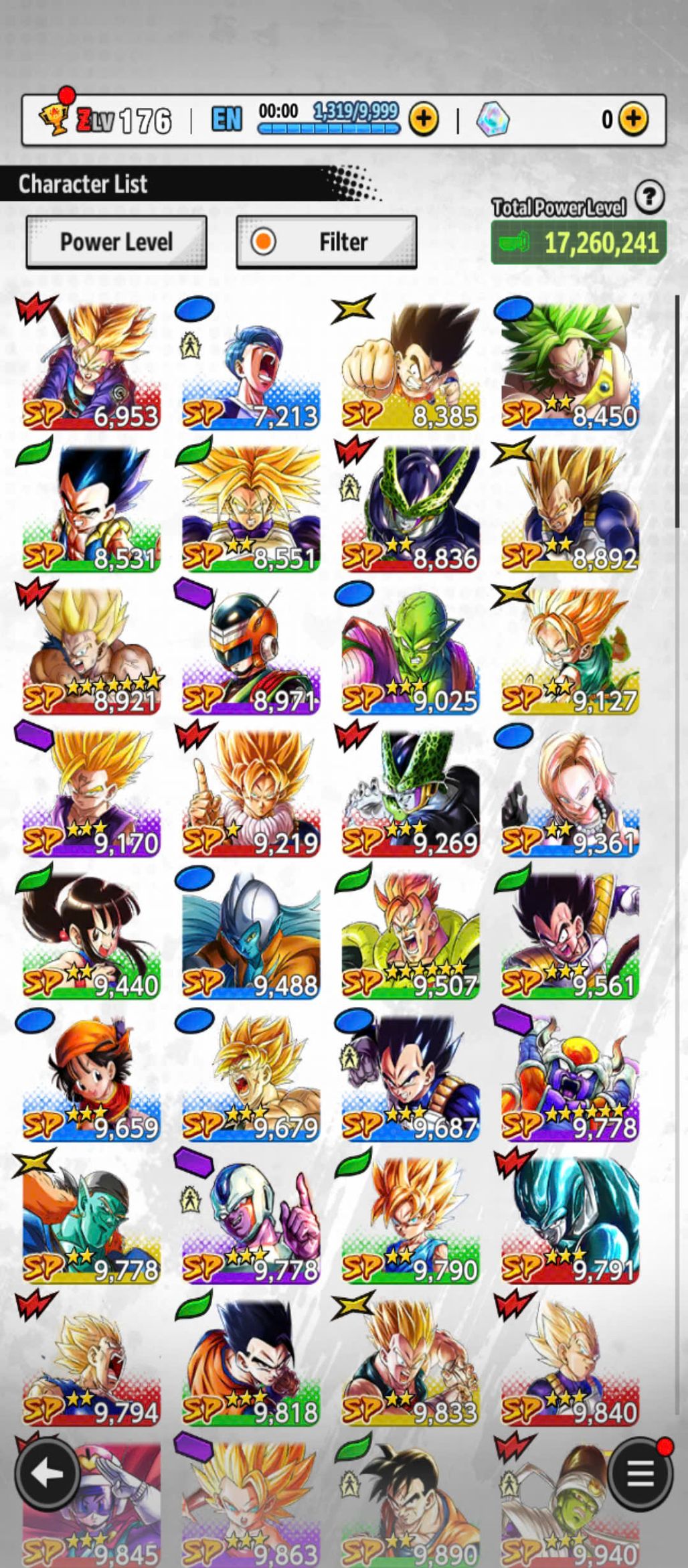The image size is (688, 1568).
Task: Open the Power Level sort button
Action: [x=116, y=242]
